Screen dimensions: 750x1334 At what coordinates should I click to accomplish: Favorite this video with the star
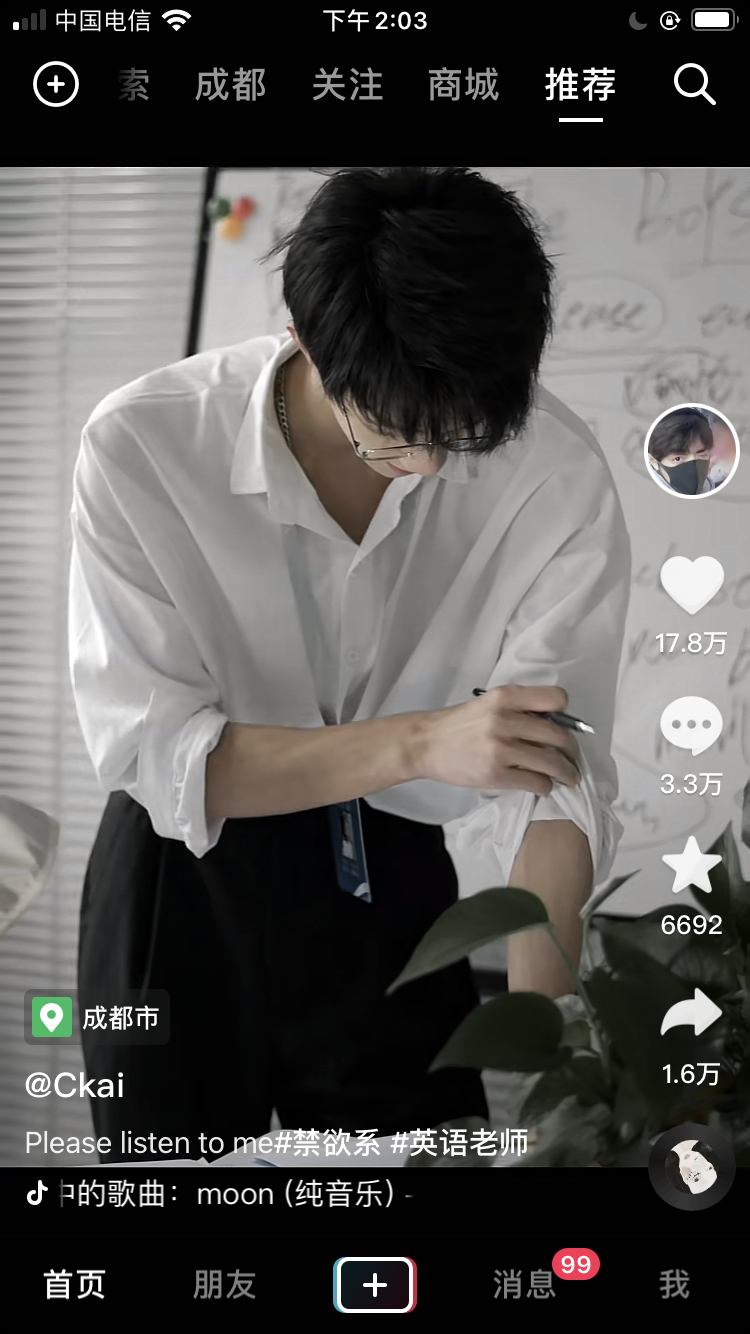click(x=691, y=867)
